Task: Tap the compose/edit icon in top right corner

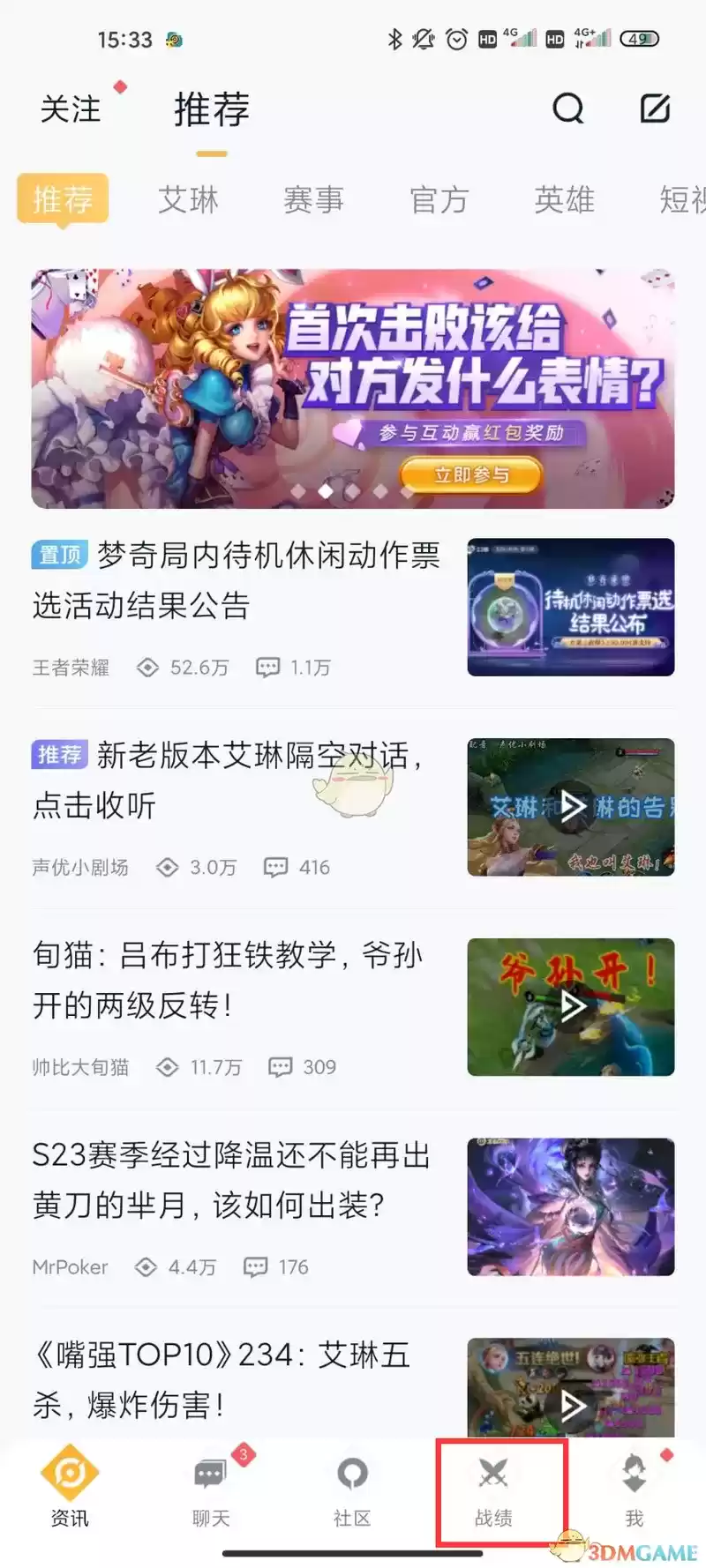Action: click(654, 108)
